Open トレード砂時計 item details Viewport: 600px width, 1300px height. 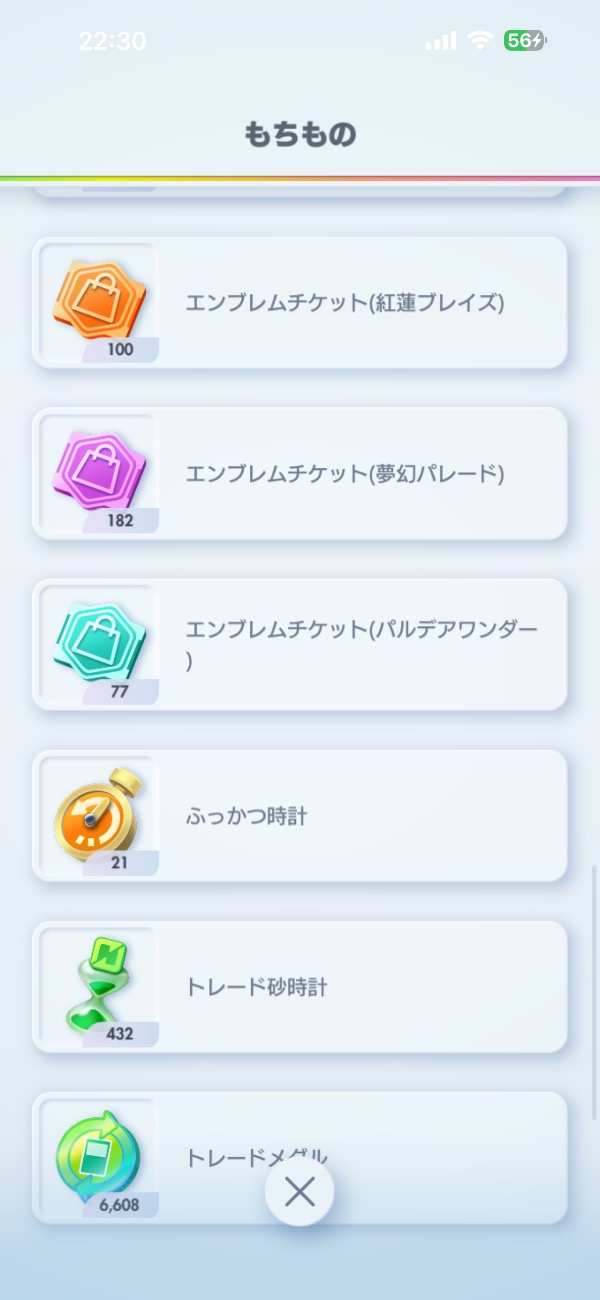[300, 986]
